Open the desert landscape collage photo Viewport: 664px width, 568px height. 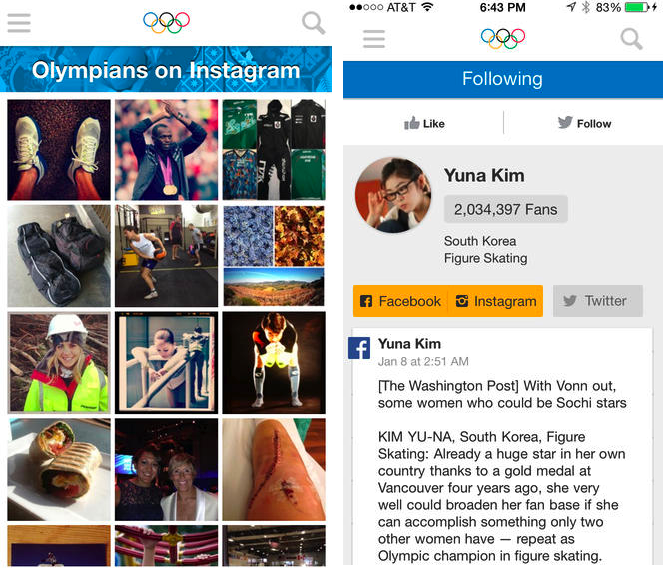[274, 256]
